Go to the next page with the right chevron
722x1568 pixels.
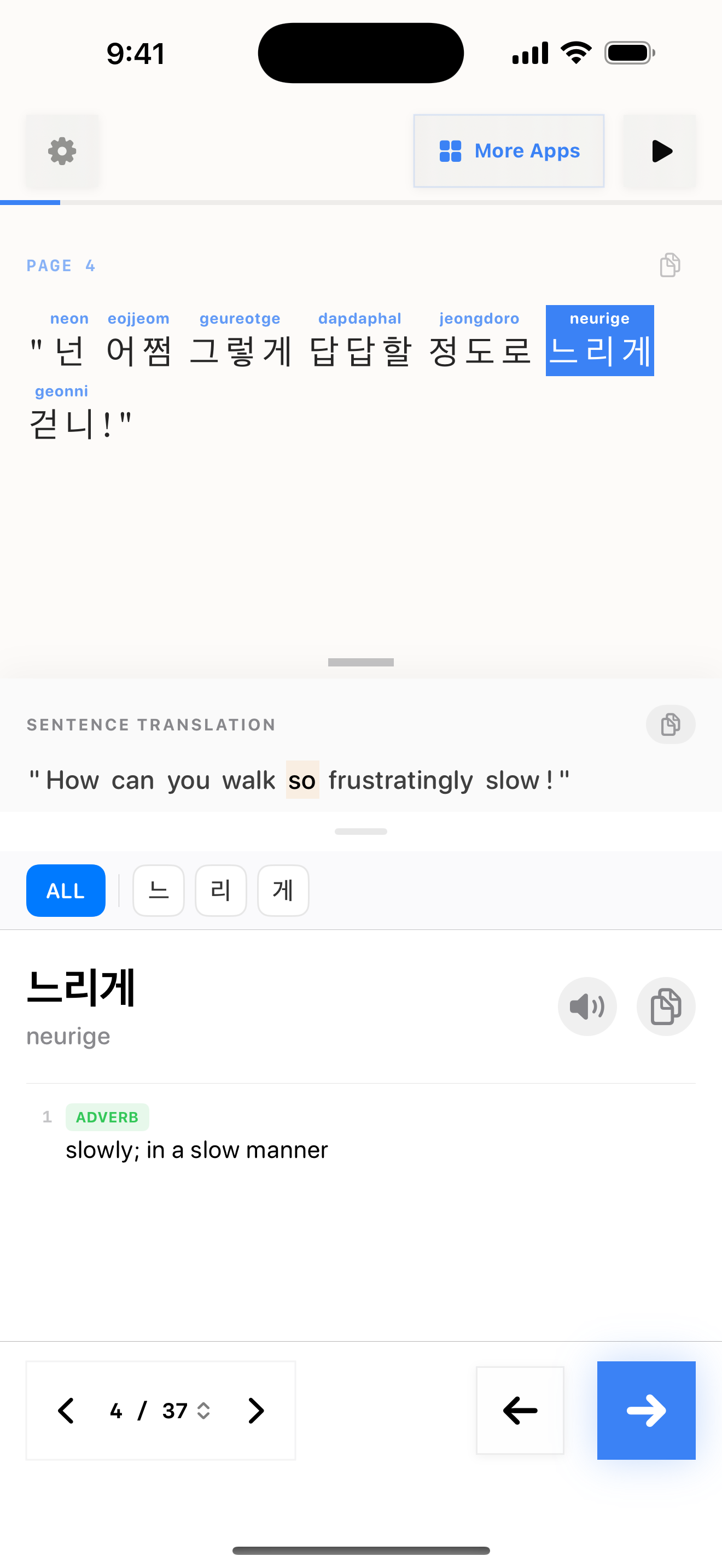pos(257,1411)
